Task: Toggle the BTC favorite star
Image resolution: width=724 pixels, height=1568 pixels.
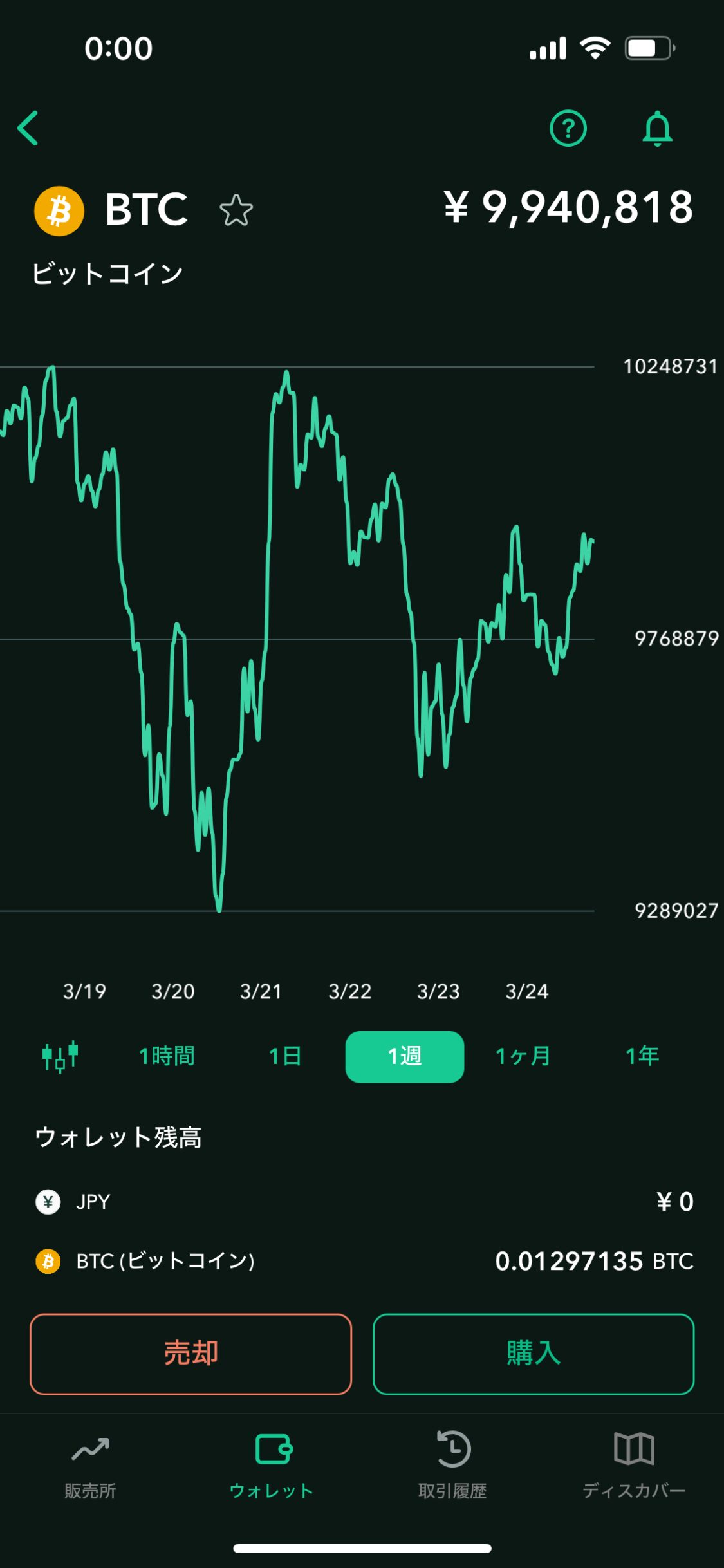Action: pyautogui.click(x=236, y=210)
